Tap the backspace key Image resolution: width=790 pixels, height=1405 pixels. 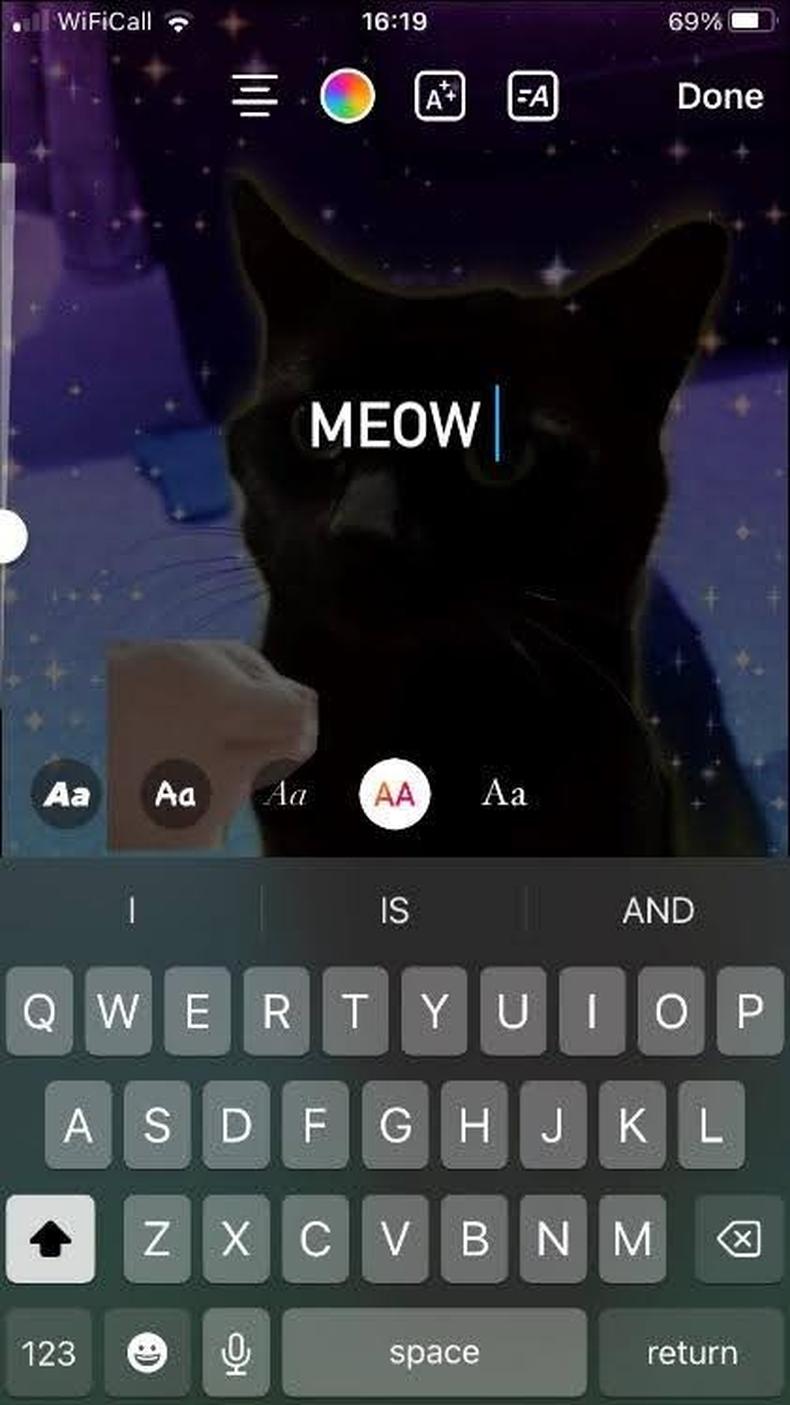[739, 1240]
